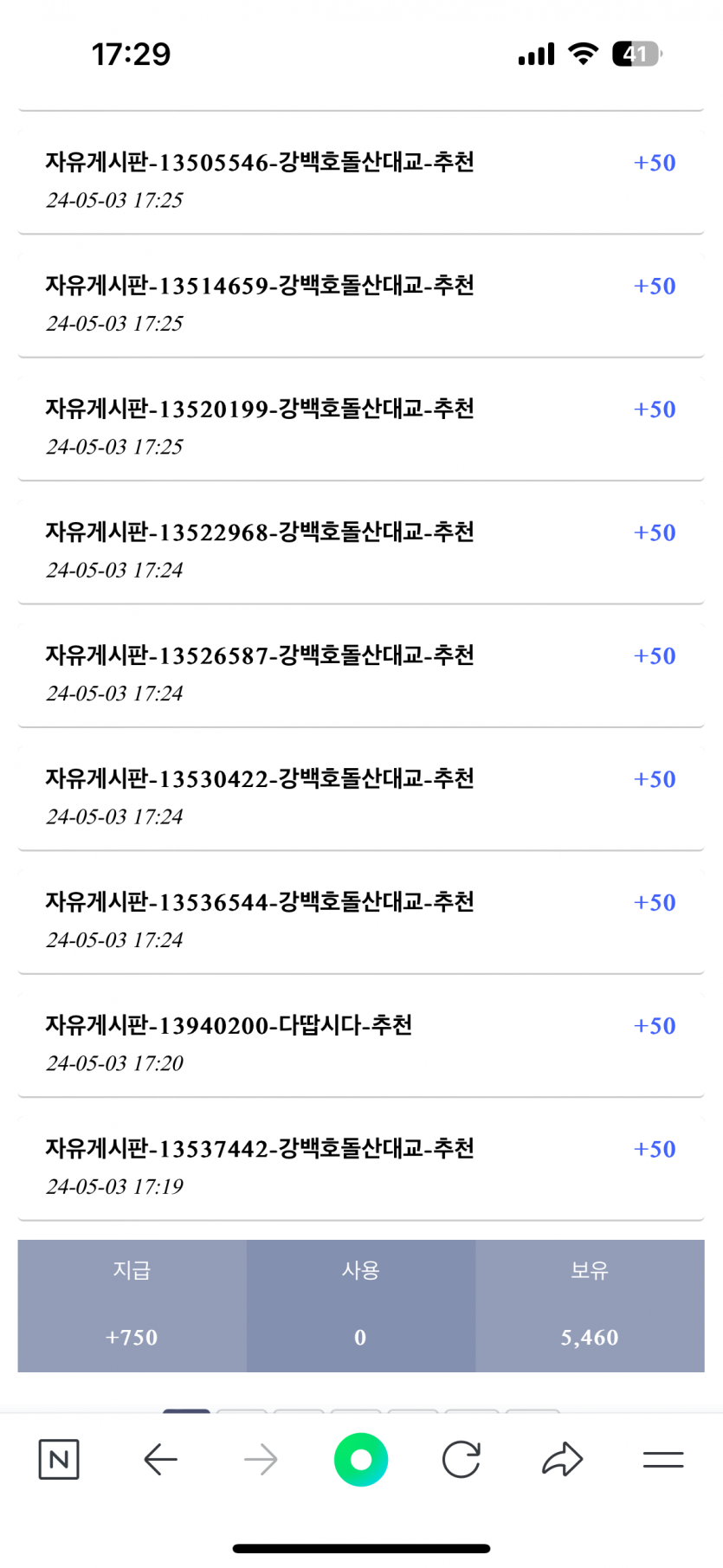
Task: Reload the current page
Action: [461, 1460]
